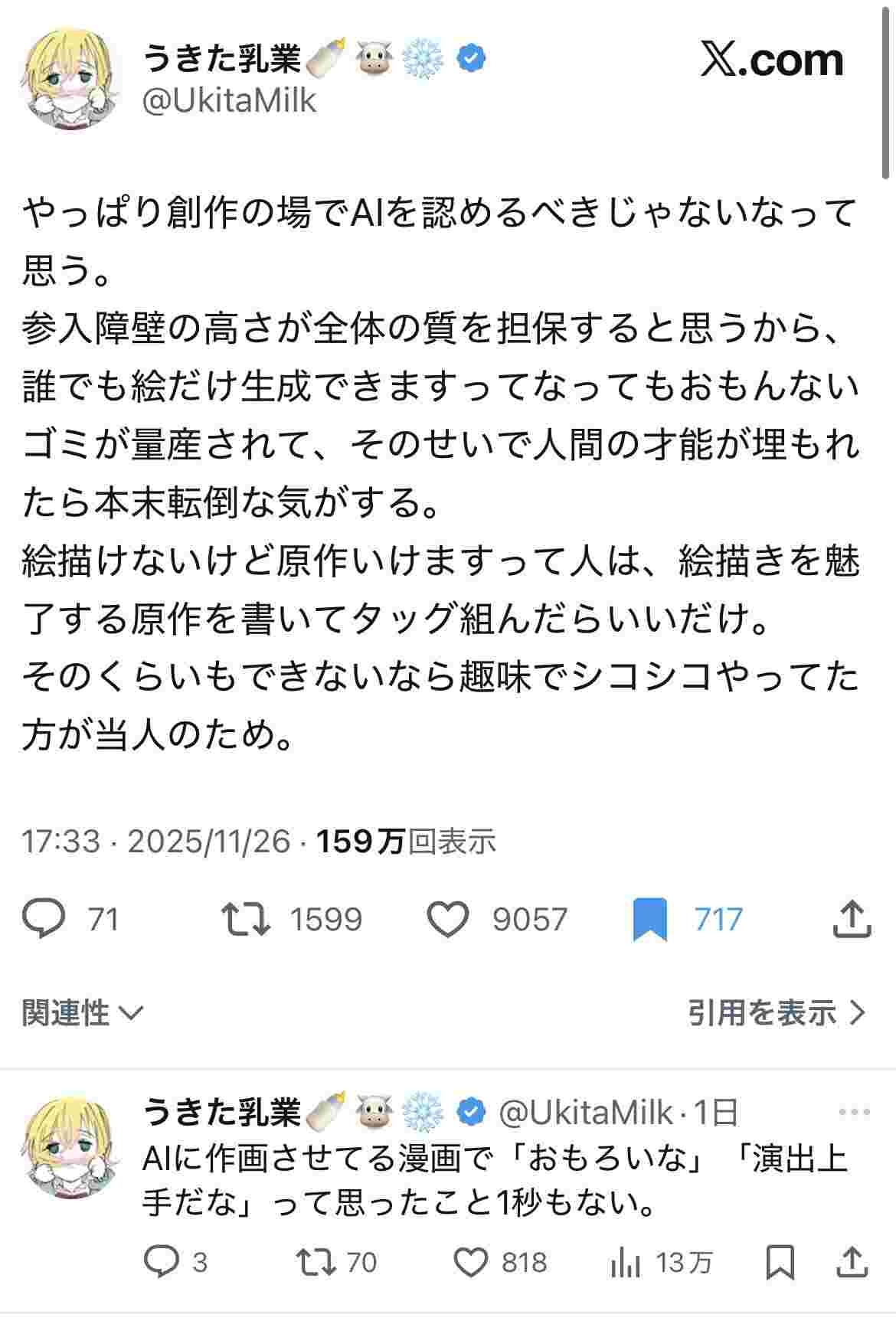Open 引用を表示 to view quotes

click(776, 1013)
